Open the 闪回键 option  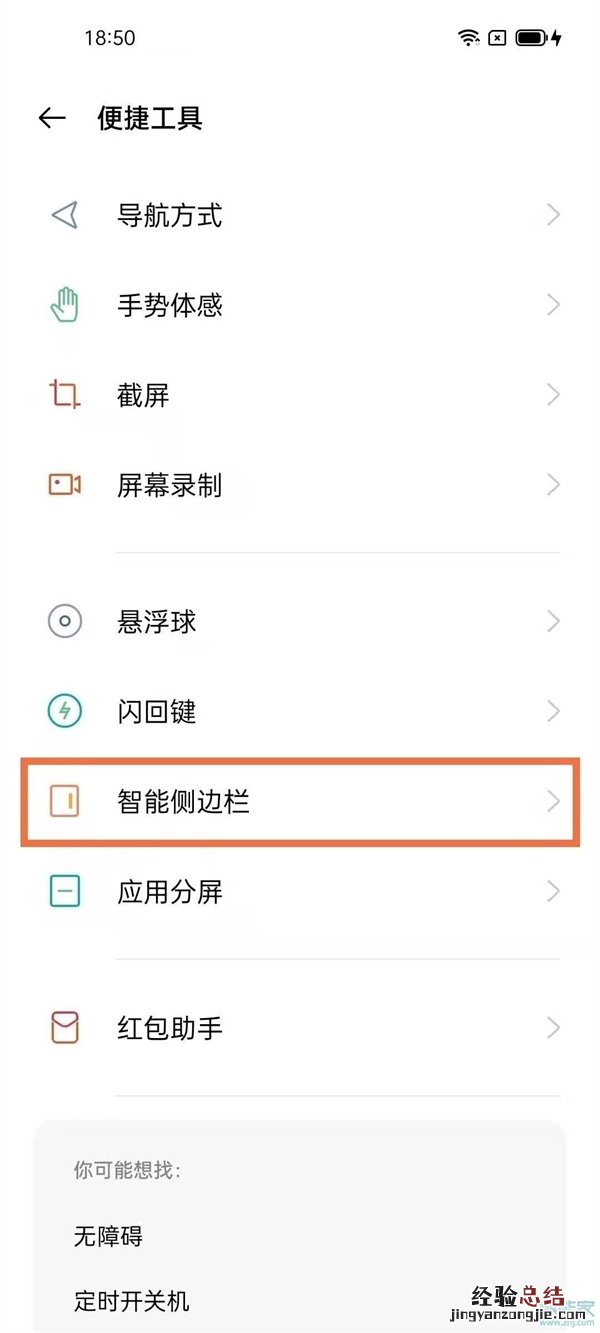[x=300, y=712]
